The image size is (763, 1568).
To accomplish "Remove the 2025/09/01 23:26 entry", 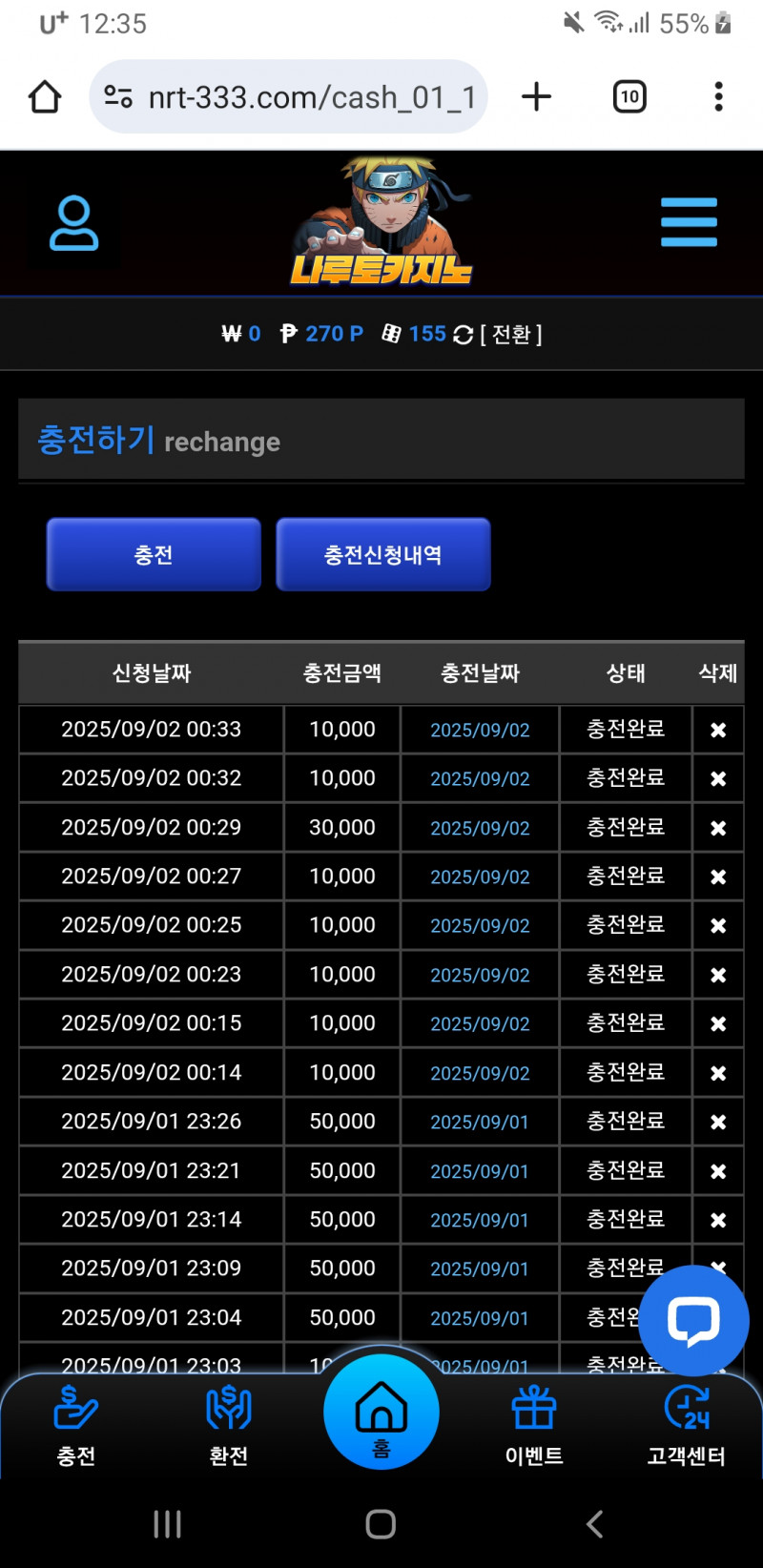I will pyautogui.click(x=718, y=1122).
